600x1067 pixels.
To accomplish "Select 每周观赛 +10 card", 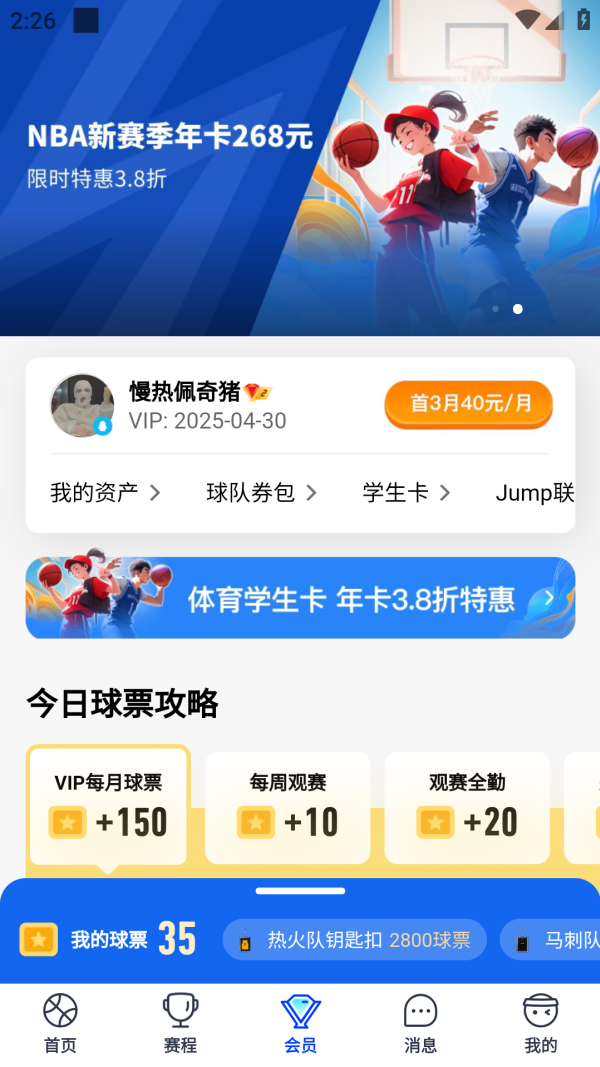I will tap(288, 808).
